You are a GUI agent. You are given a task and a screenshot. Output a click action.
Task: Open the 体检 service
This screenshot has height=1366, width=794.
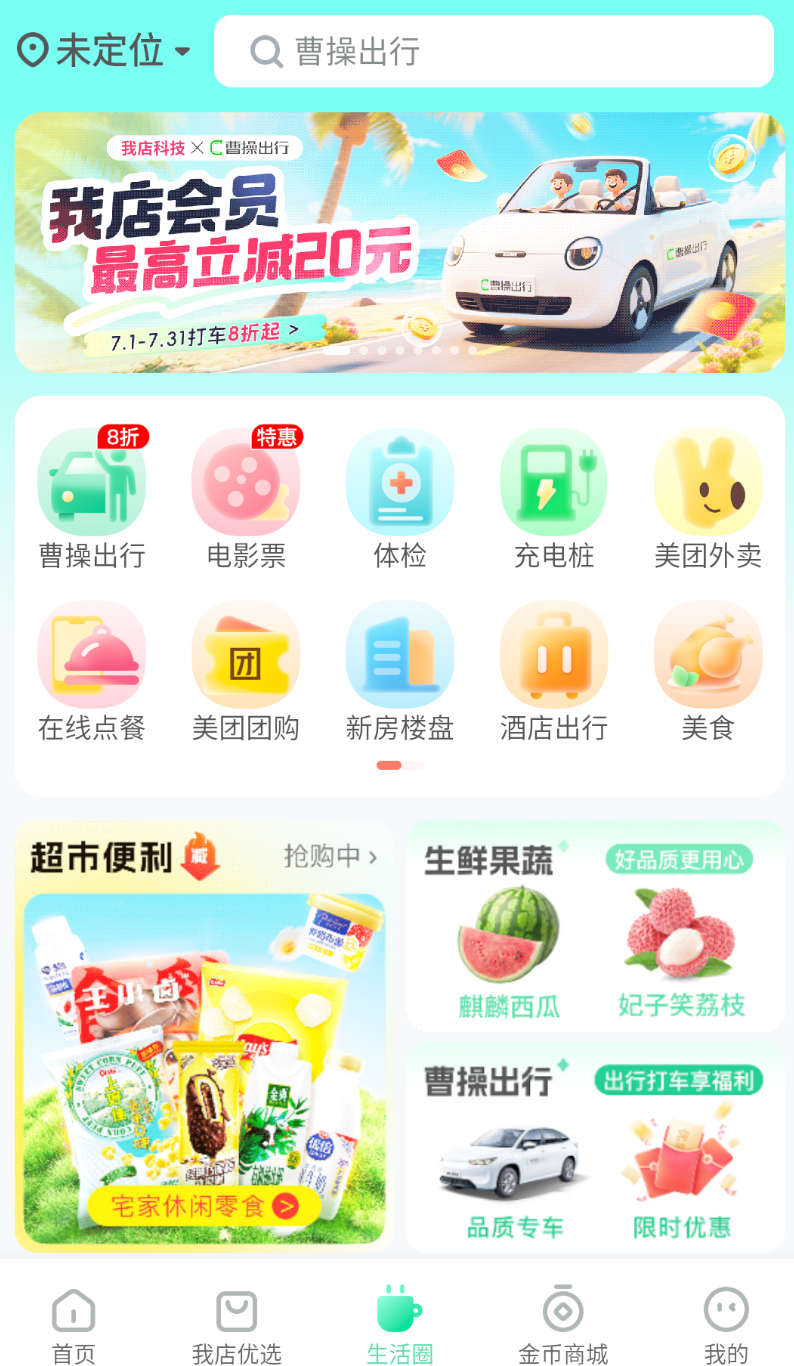(x=400, y=498)
